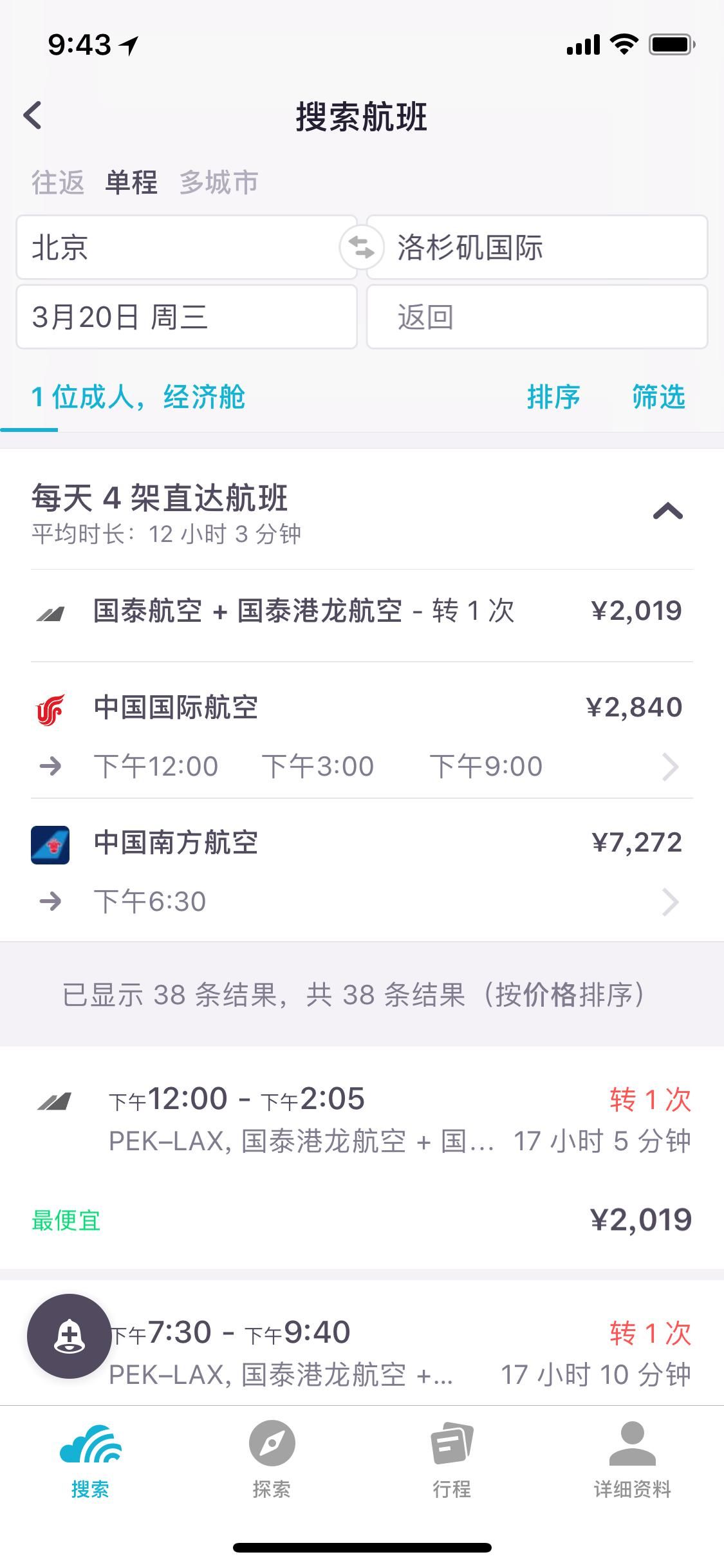Switch to the 探索 explore tab
The width and height of the screenshot is (724, 1568).
(272, 1458)
